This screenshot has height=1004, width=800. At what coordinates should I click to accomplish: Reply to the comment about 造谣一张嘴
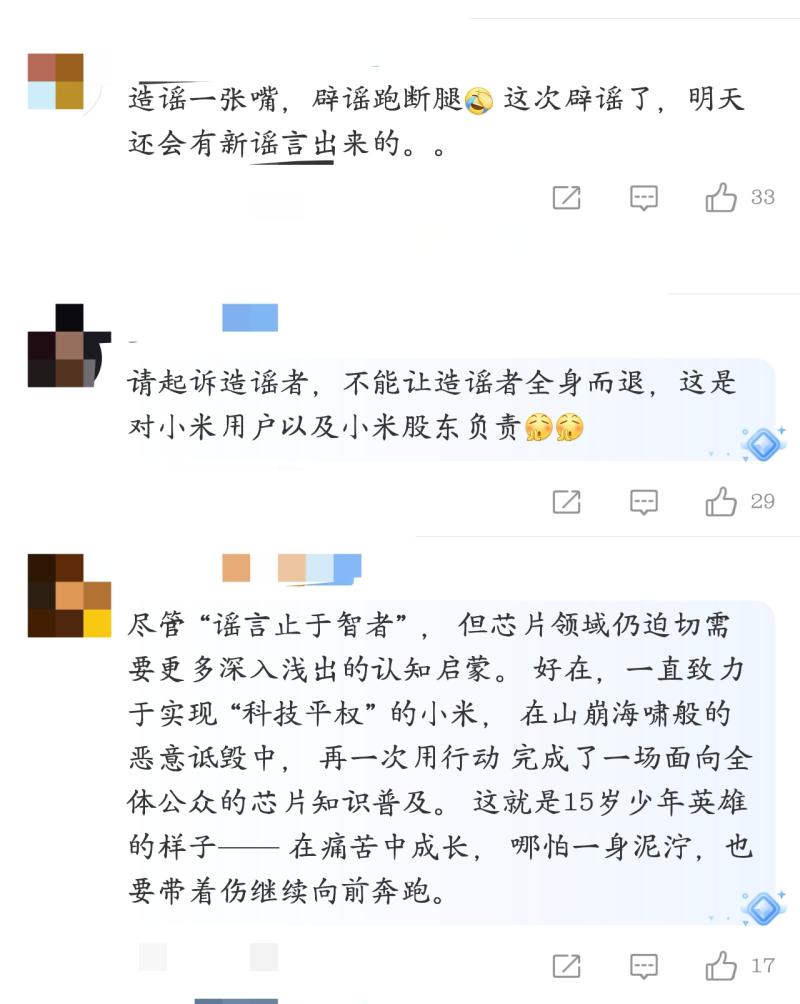(x=644, y=198)
